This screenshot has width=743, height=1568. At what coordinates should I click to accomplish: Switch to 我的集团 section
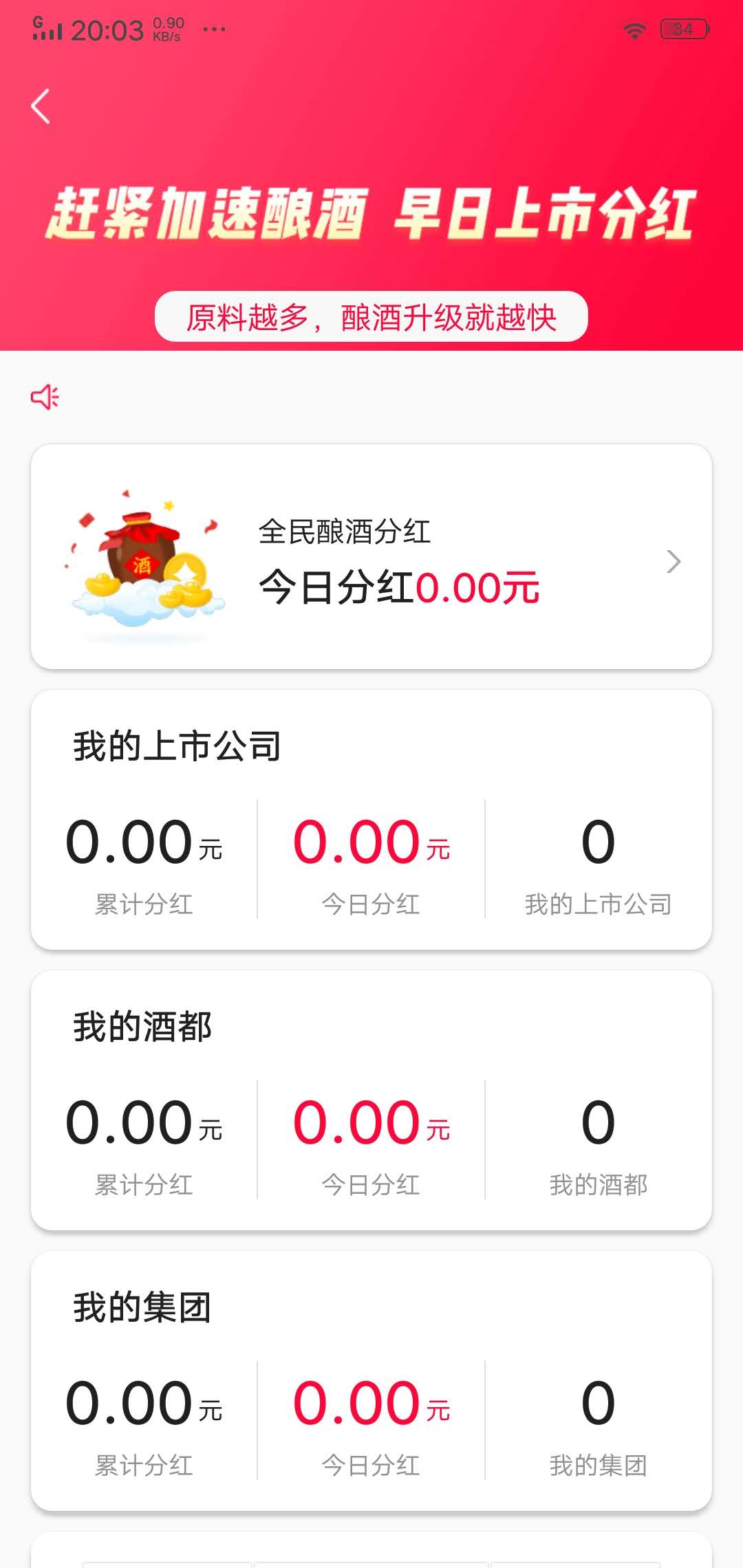(x=371, y=1382)
